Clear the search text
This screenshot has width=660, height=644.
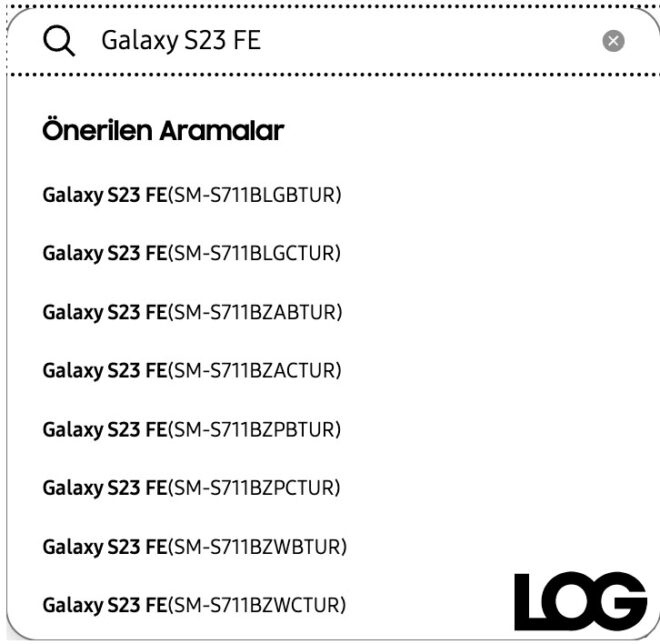[614, 41]
